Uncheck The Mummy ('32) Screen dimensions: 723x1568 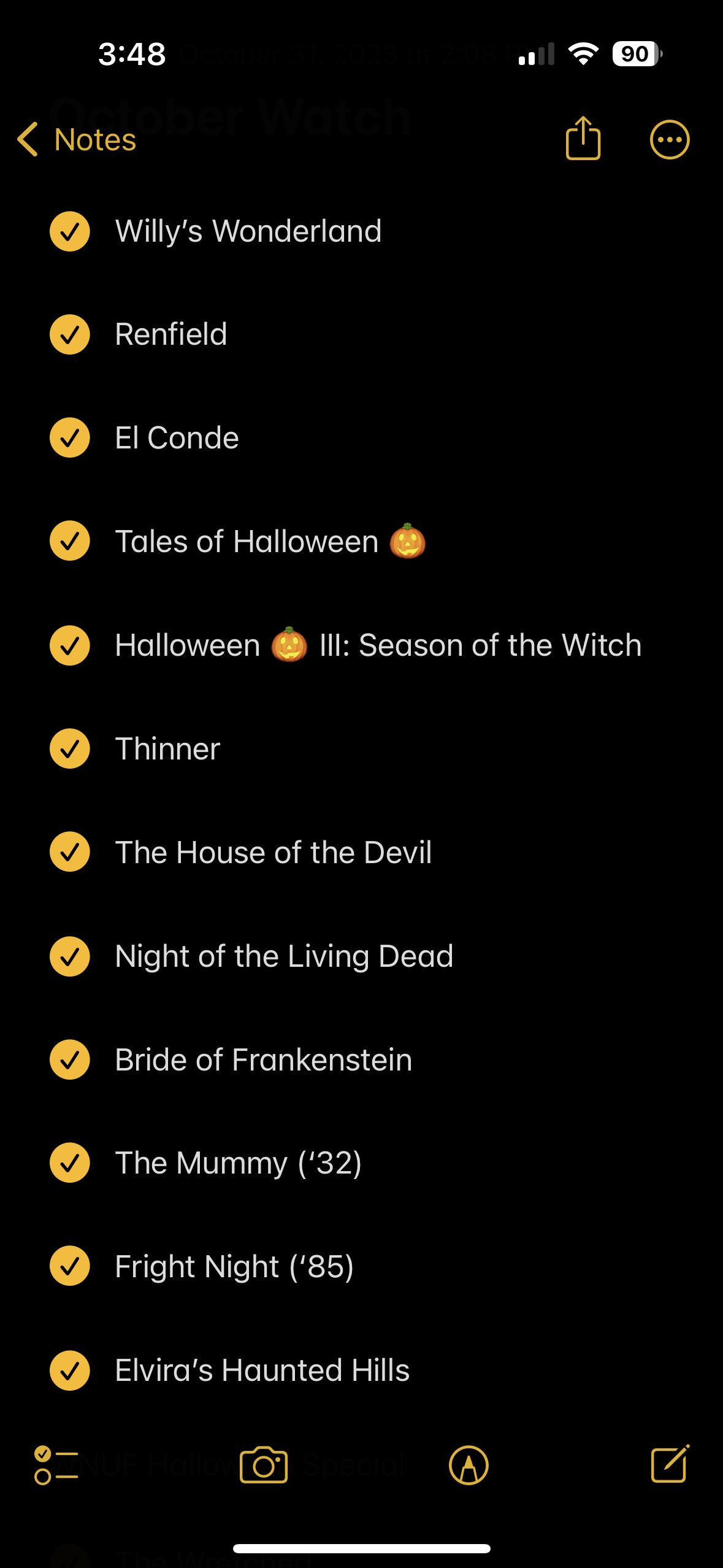pyautogui.click(x=70, y=1163)
